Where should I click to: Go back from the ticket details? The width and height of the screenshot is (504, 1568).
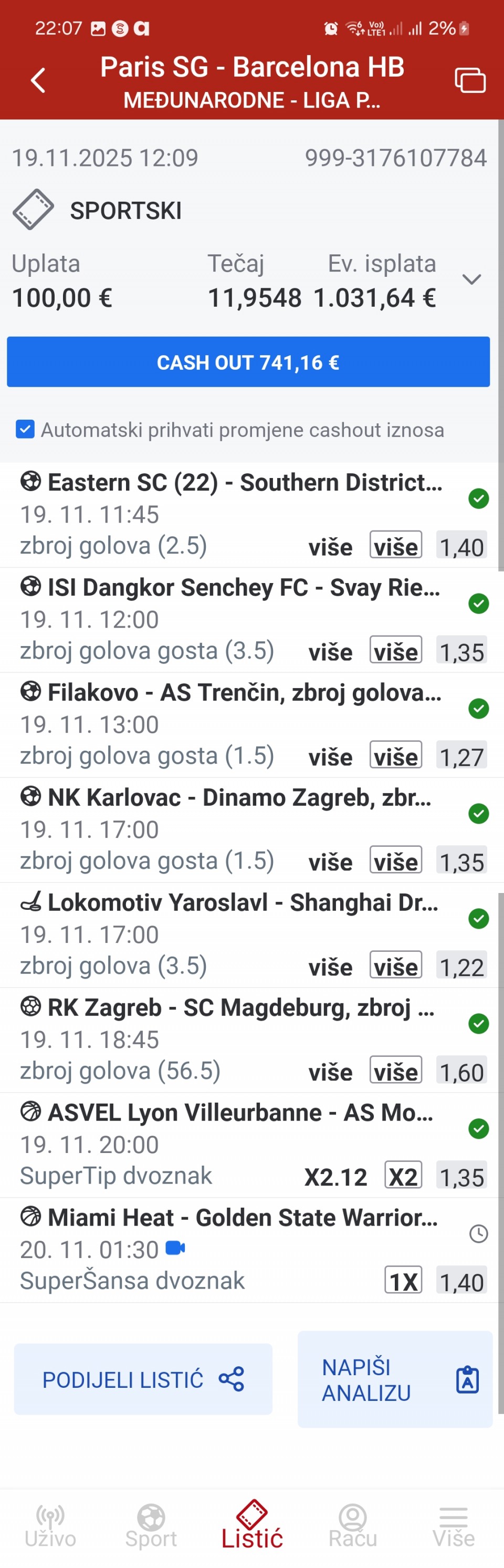[x=38, y=80]
